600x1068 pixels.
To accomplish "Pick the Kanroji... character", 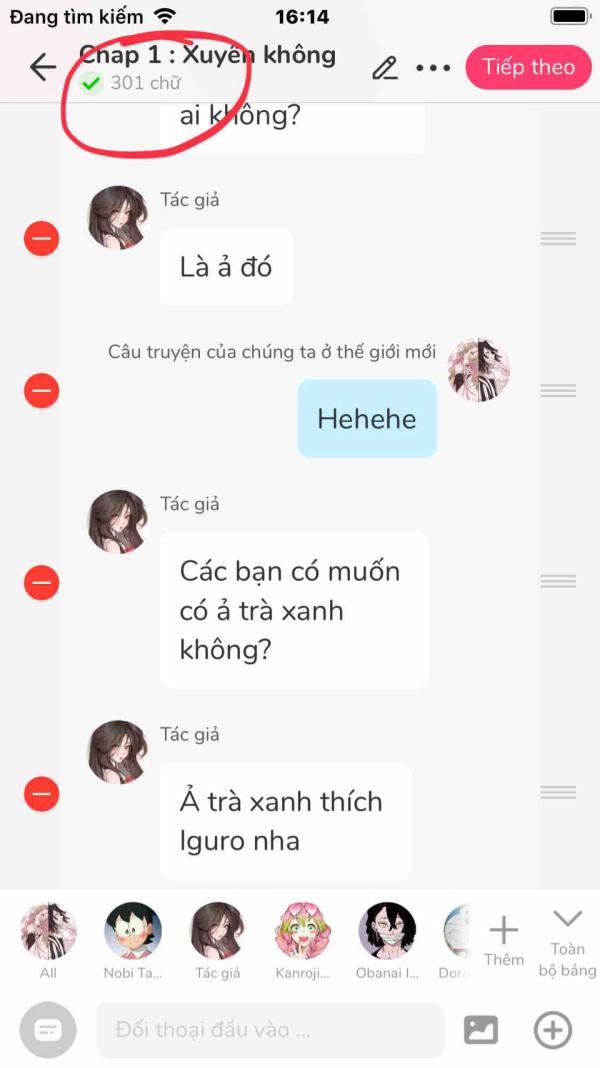I will 302,941.
